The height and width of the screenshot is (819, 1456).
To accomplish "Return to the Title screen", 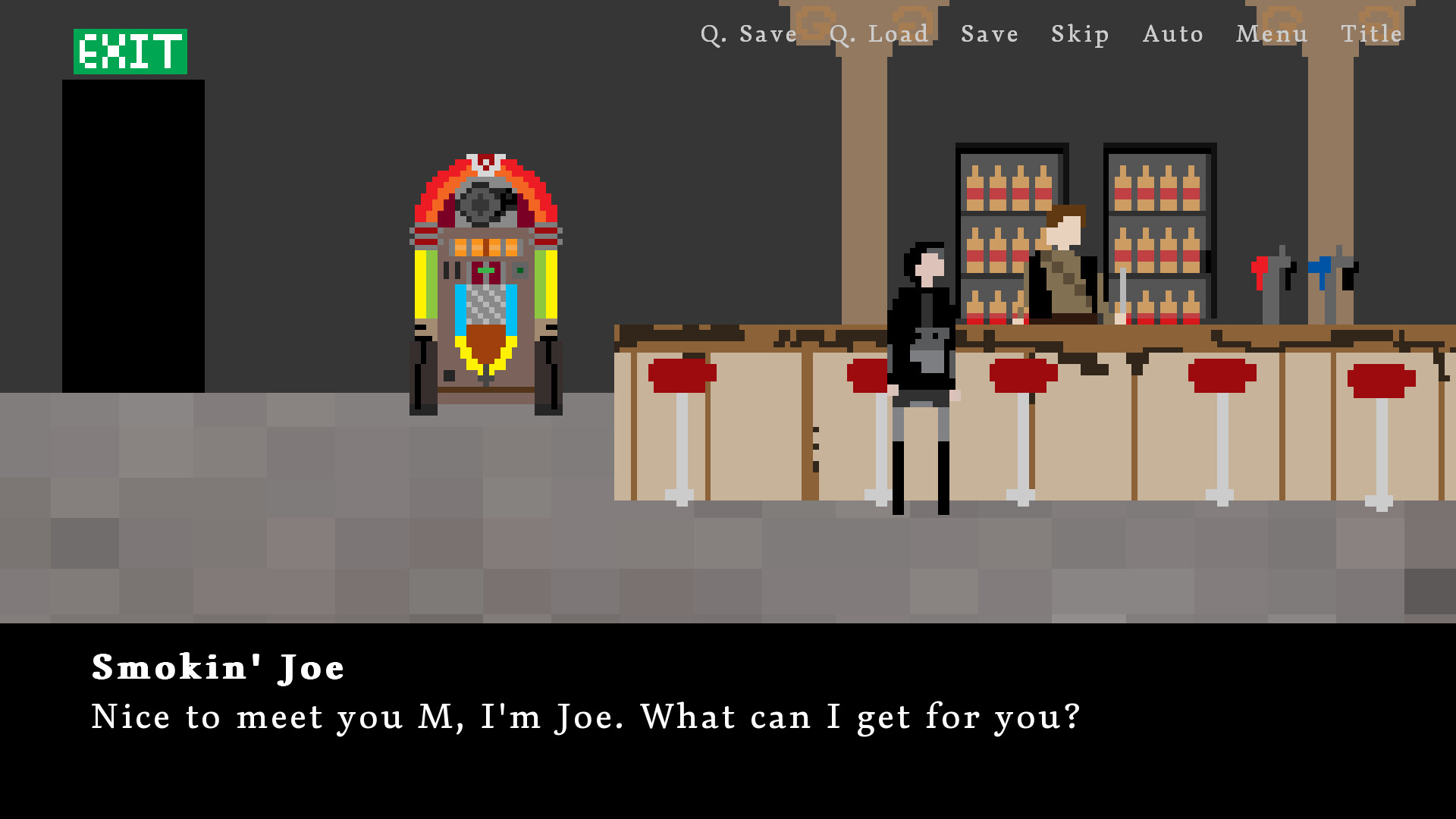I will [x=1371, y=34].
